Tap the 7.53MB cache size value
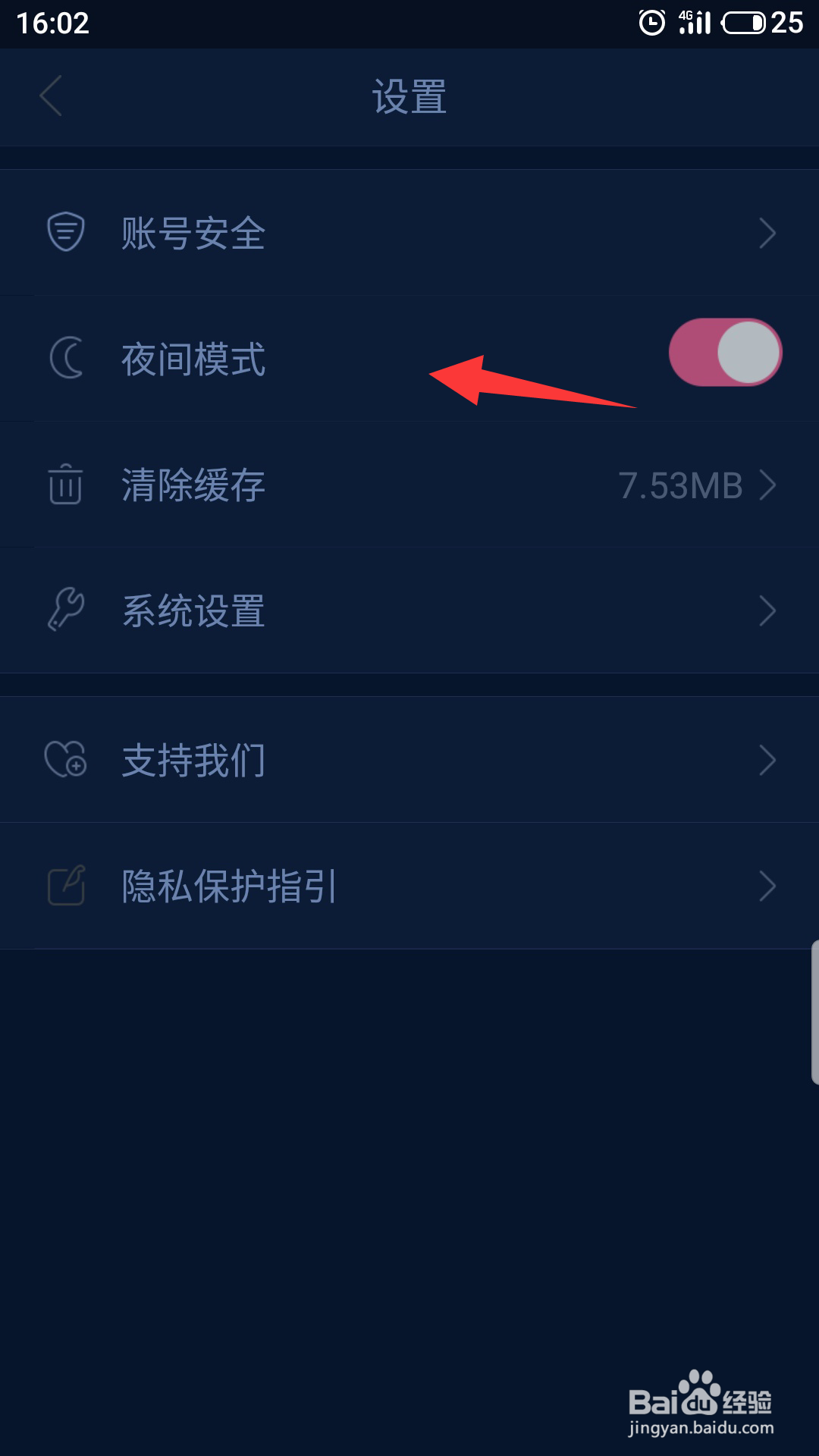819x1456 pixels. [x=679, y=485]
